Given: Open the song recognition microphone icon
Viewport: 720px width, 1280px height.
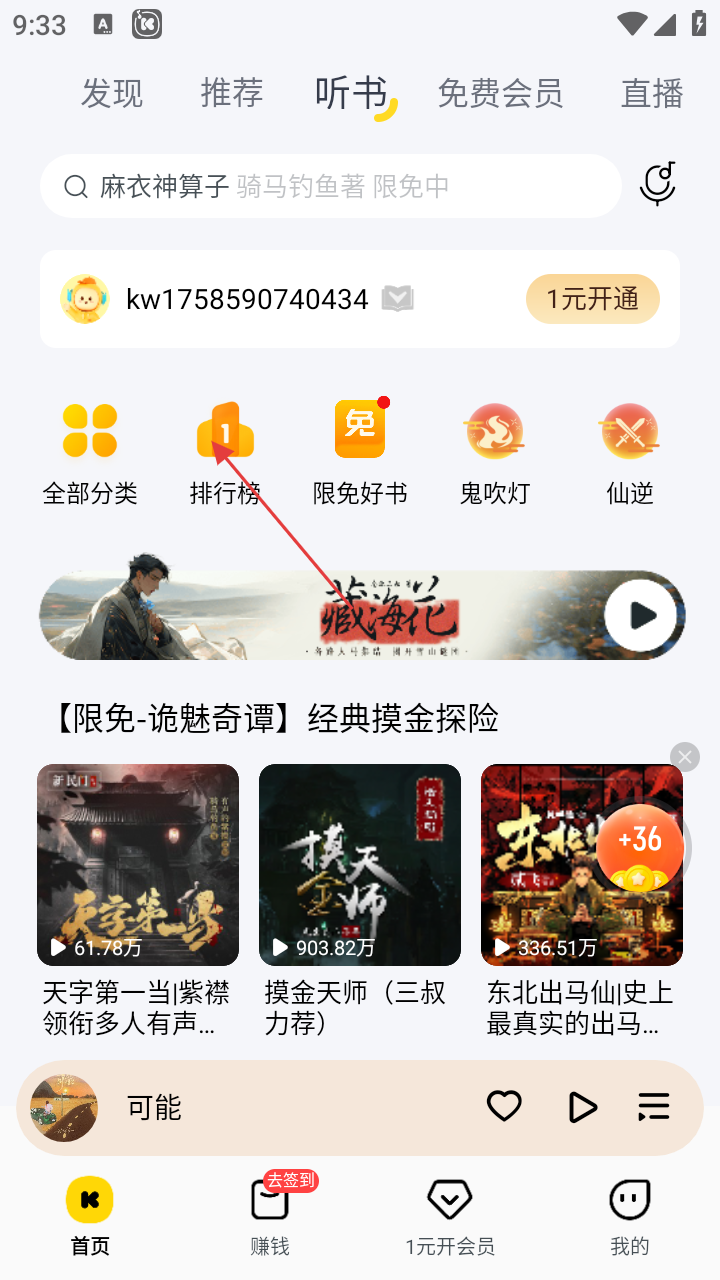Looking at the screenshot, I should 658,185.
